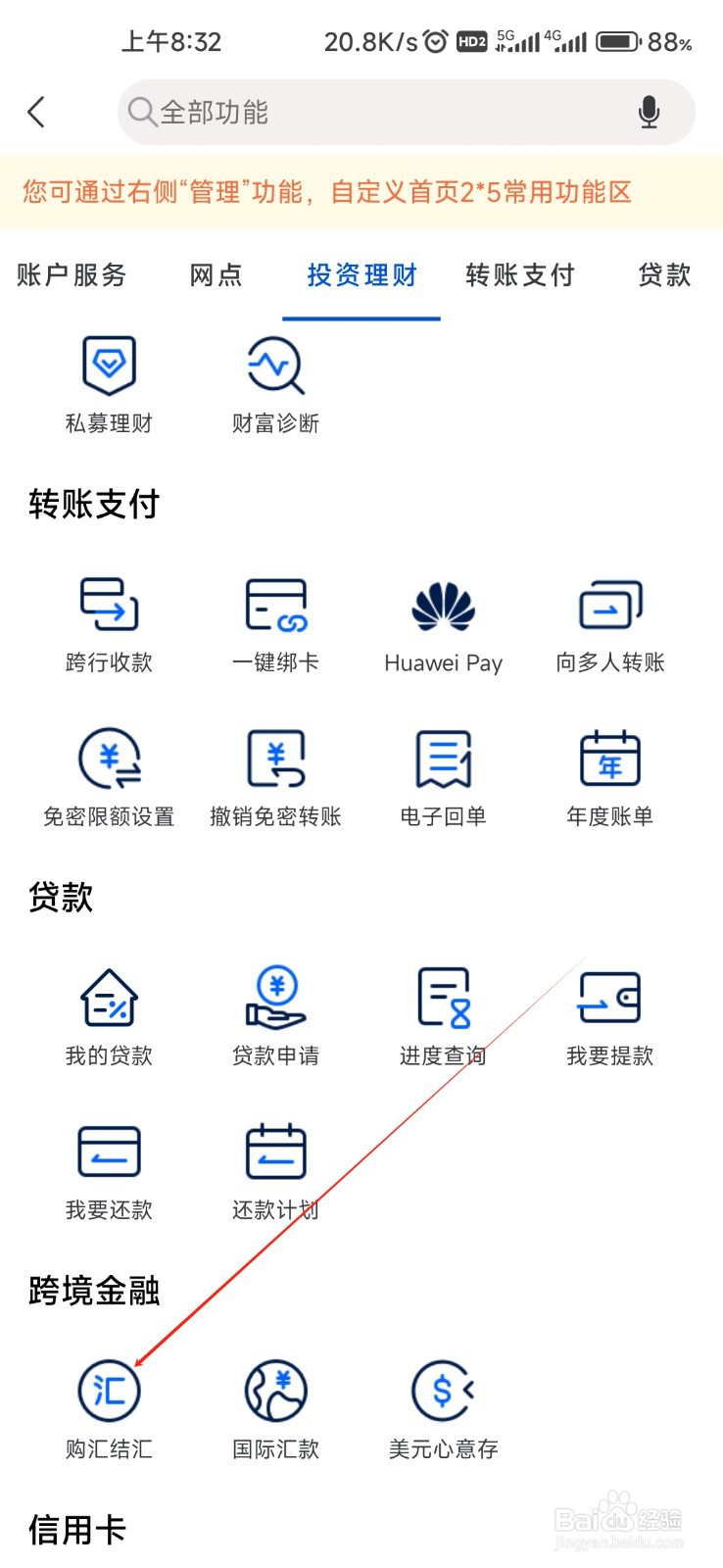Open 财富诊断

click(275, 383)
